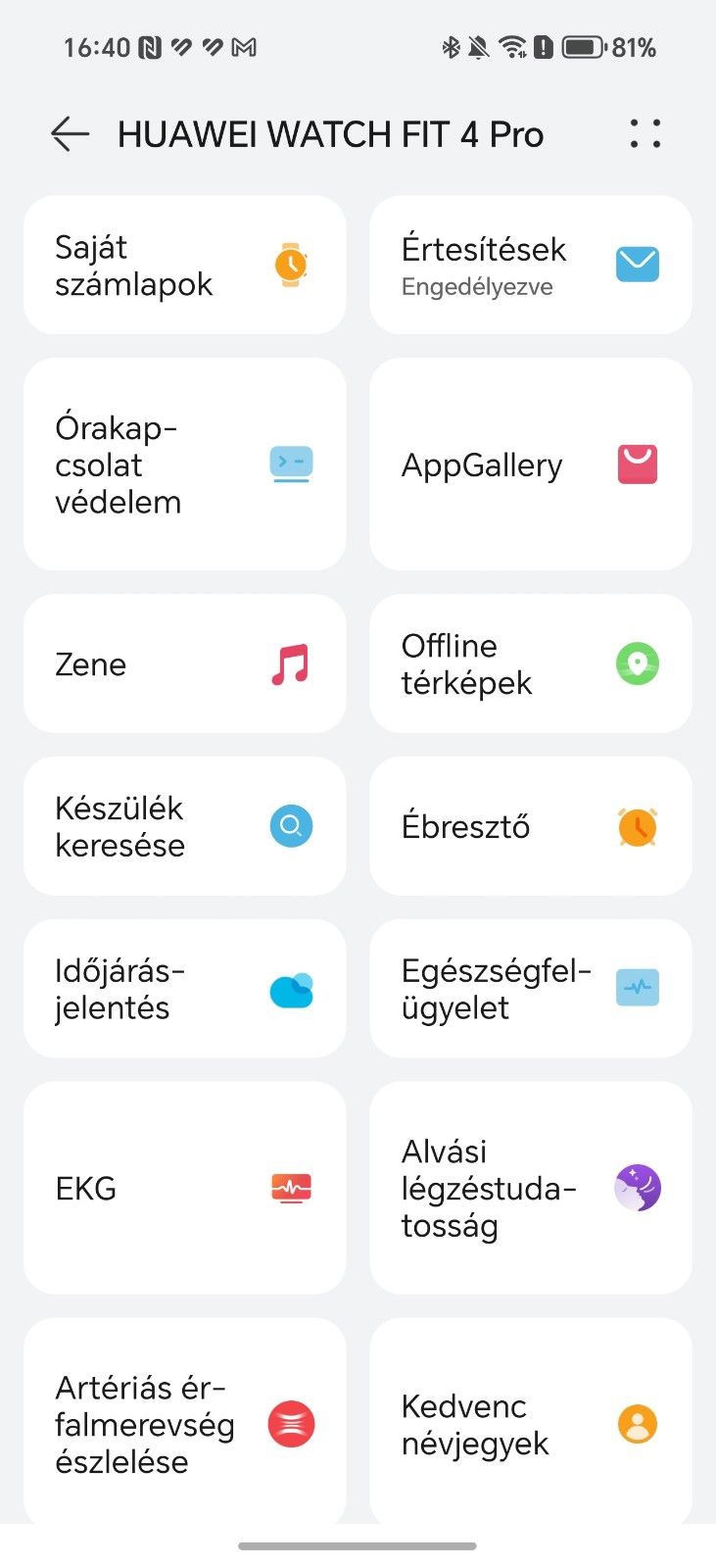
Task: Open Kedvenc névjegyek contacts card
Action: [530, 1423]
